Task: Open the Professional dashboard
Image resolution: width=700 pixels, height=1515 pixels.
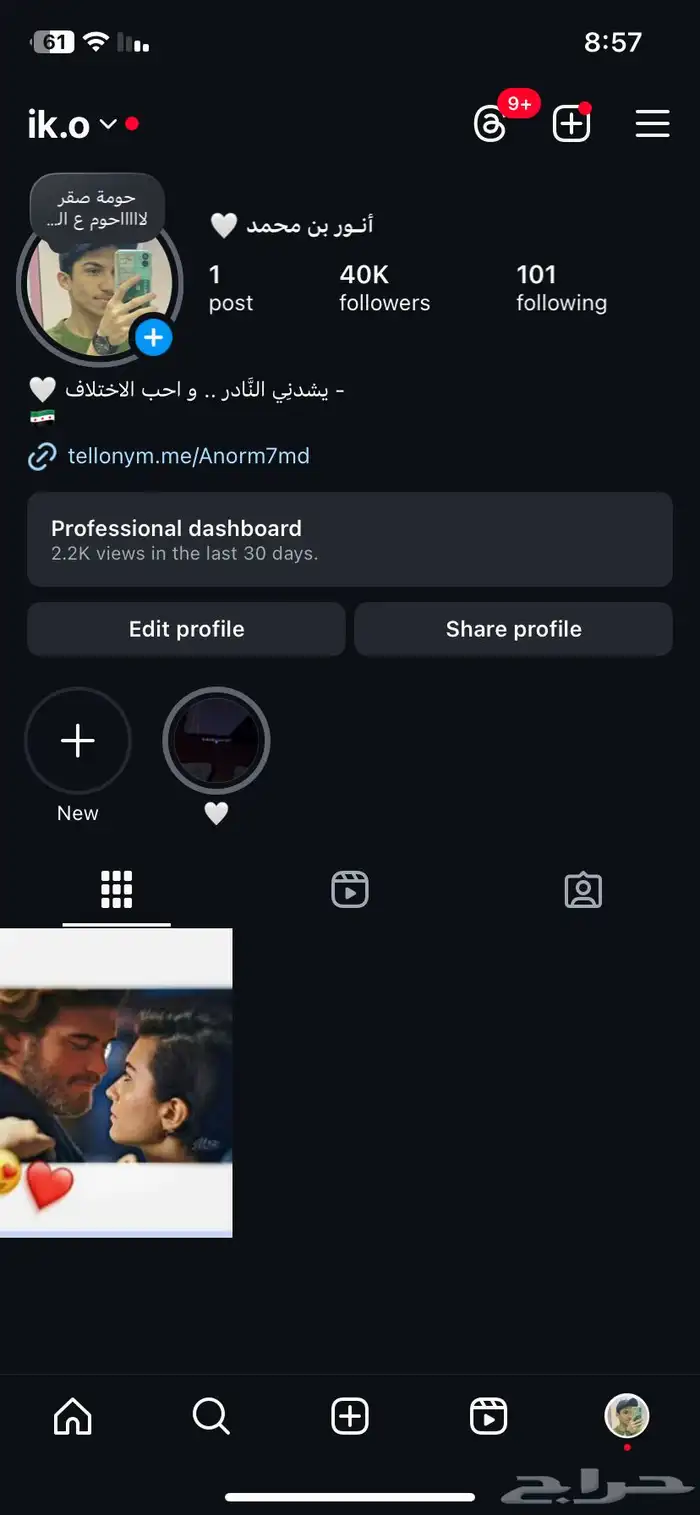Action: click(349, 539)
